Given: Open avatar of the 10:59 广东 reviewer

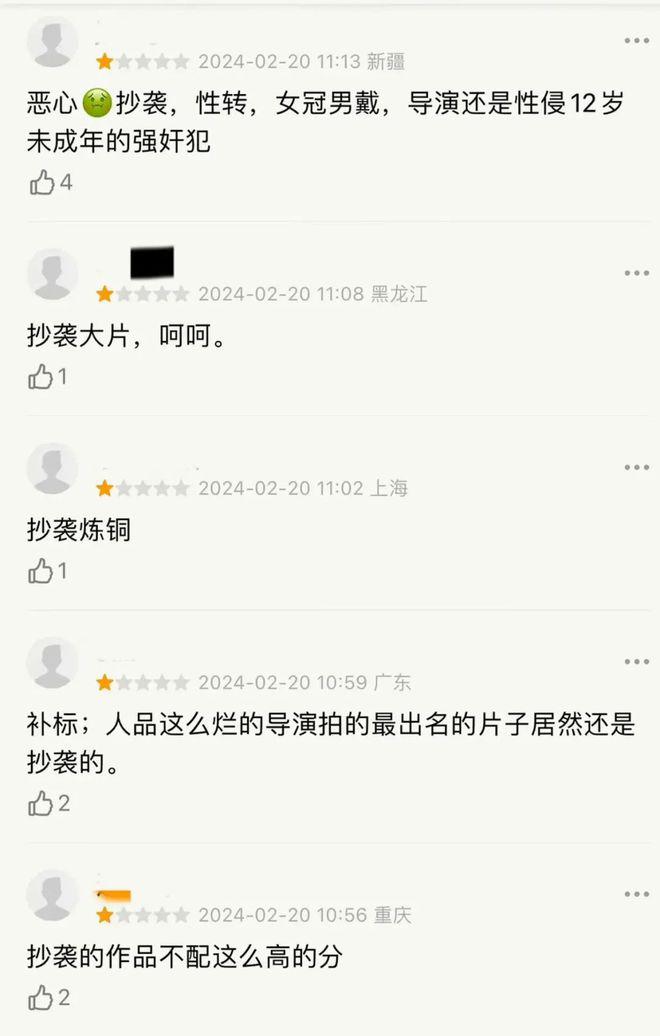Looking at the screenshot, I should (52, 663).
